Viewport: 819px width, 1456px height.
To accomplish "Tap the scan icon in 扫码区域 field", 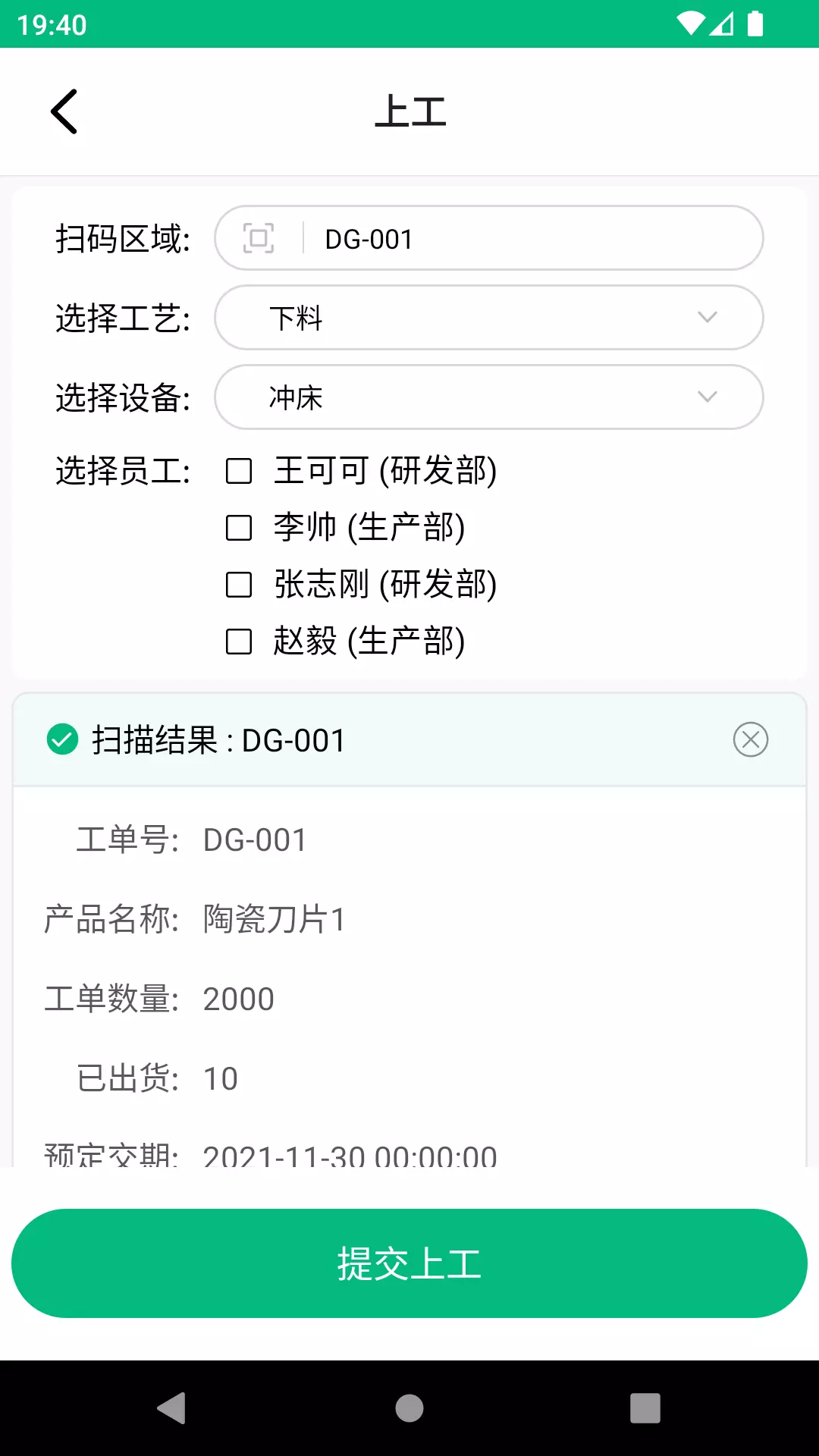I will (259, 238).
